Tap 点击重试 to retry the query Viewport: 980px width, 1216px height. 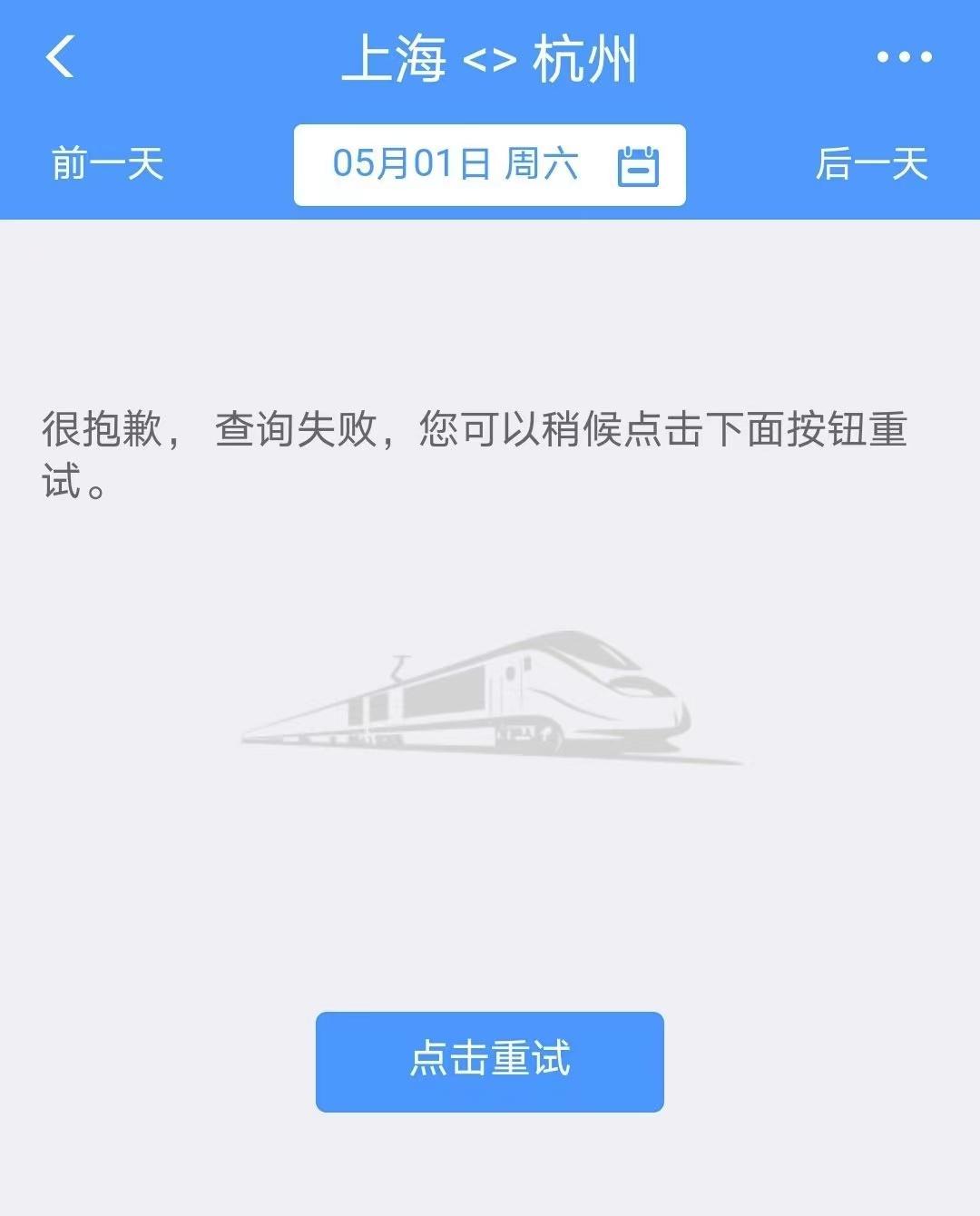490,1061
